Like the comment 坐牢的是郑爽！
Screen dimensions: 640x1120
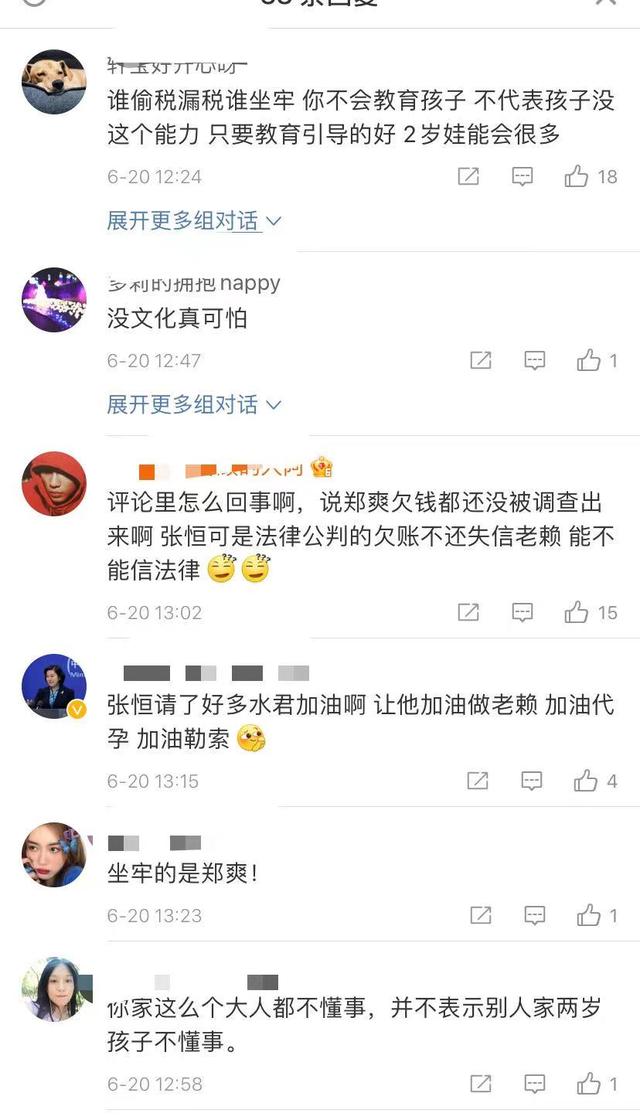coord(589,915)
